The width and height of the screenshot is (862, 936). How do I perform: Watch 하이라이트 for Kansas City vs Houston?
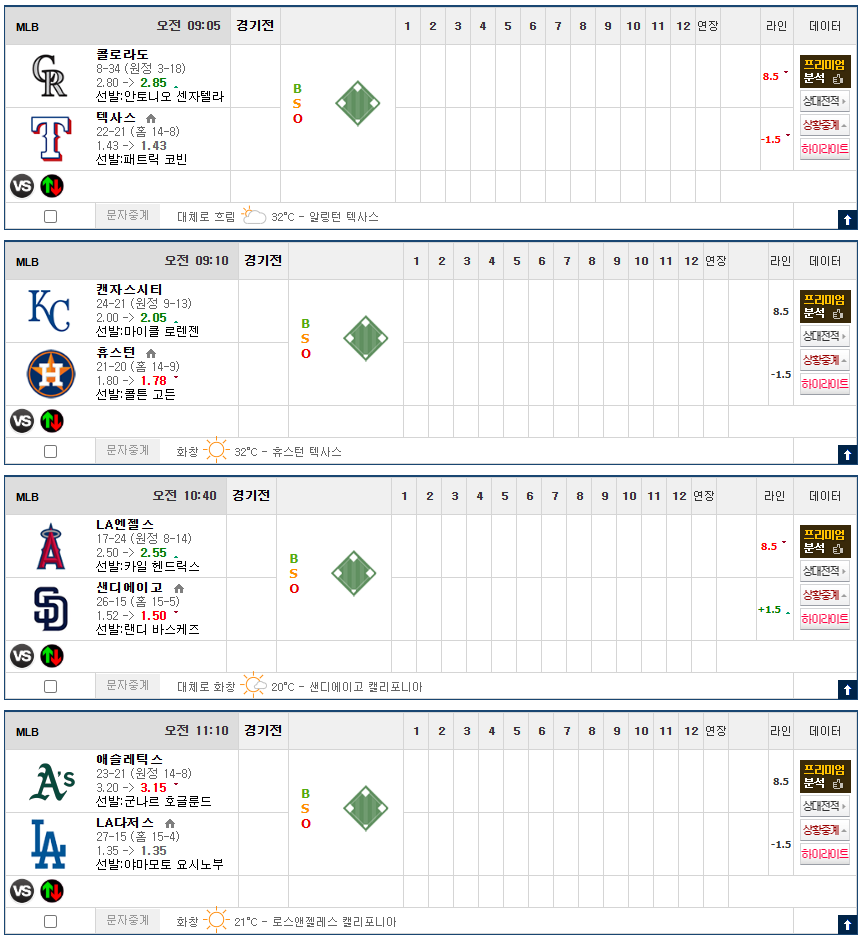tap(825, 384)
